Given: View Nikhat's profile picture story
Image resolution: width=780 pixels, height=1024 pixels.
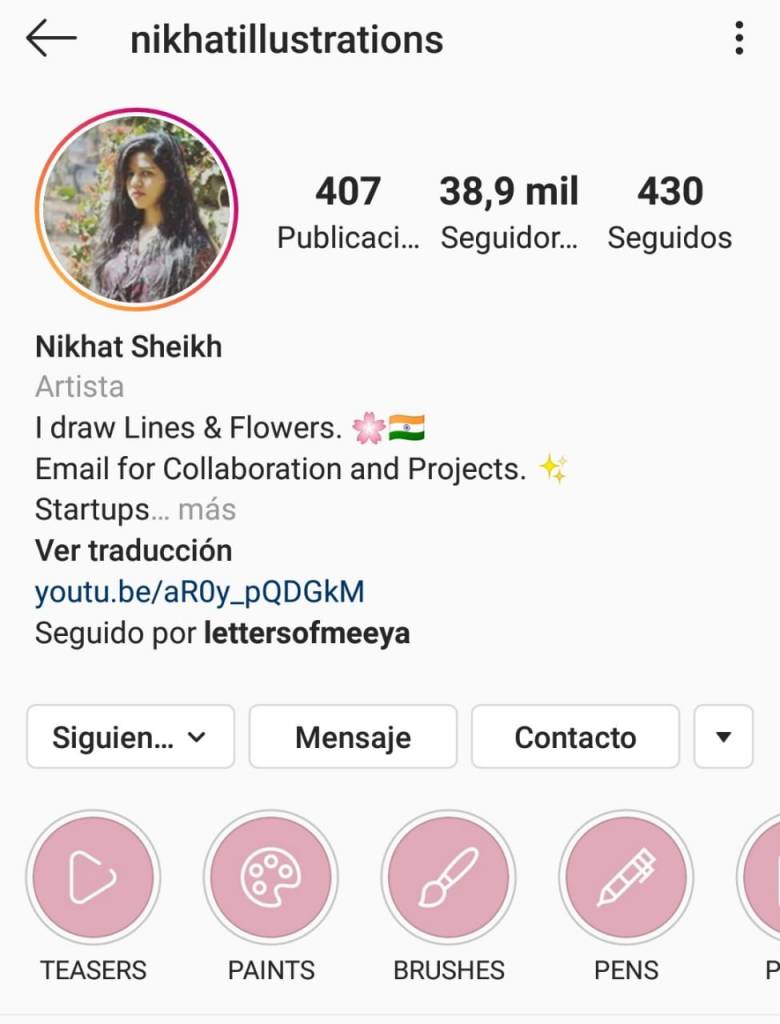Looking at the screenshot, I should pos(135,209).
